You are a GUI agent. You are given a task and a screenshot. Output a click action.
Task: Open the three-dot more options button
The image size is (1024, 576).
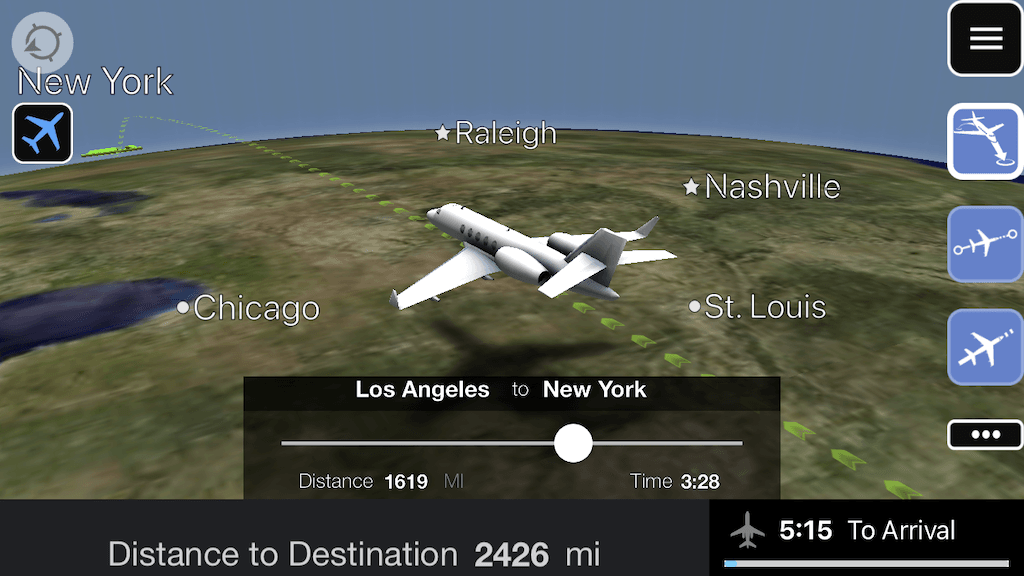(985, 435)
